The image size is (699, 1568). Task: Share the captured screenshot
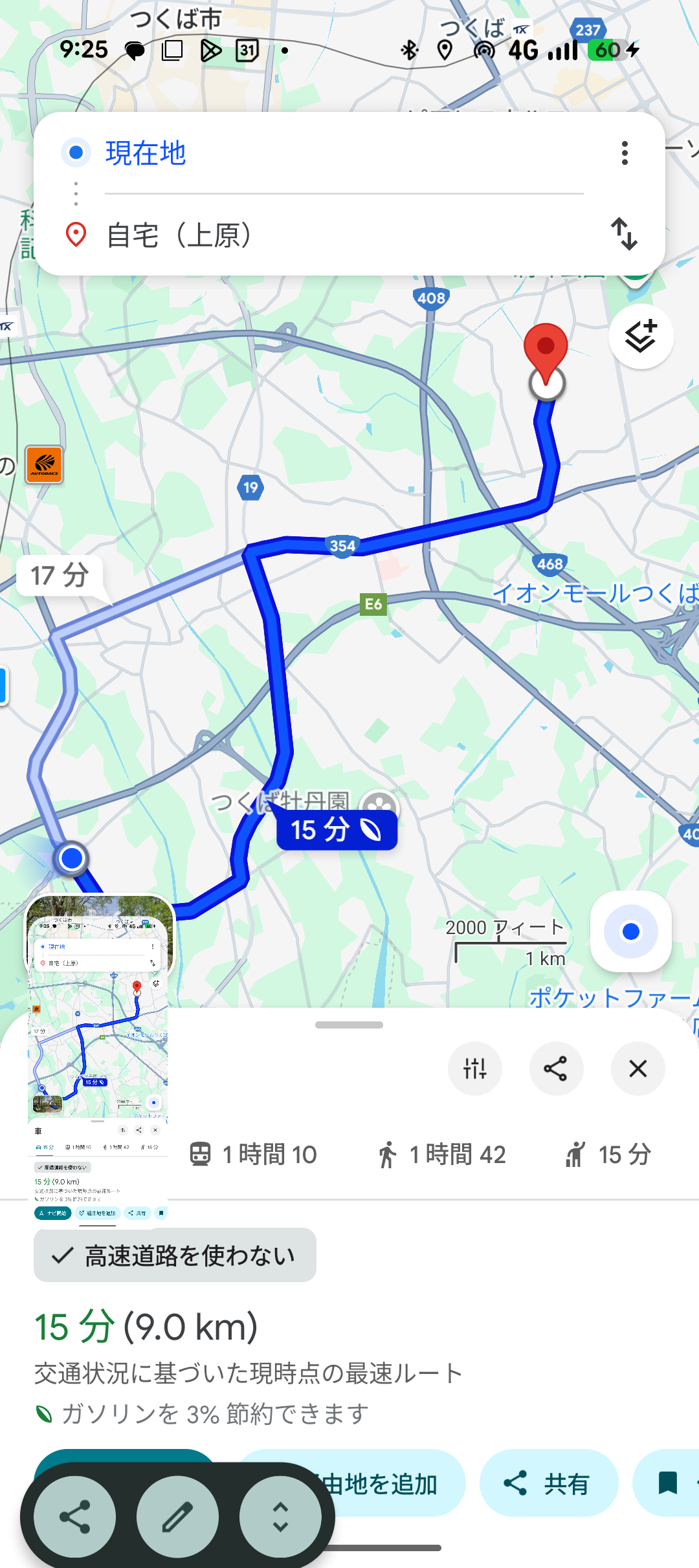(75, 1517)
